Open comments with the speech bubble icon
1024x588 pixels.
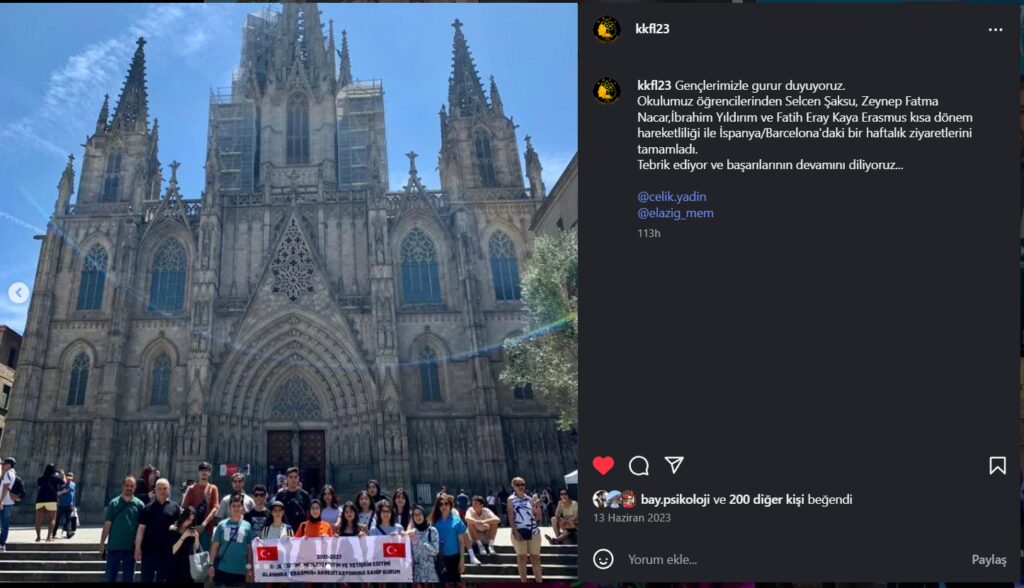point(639,465)
